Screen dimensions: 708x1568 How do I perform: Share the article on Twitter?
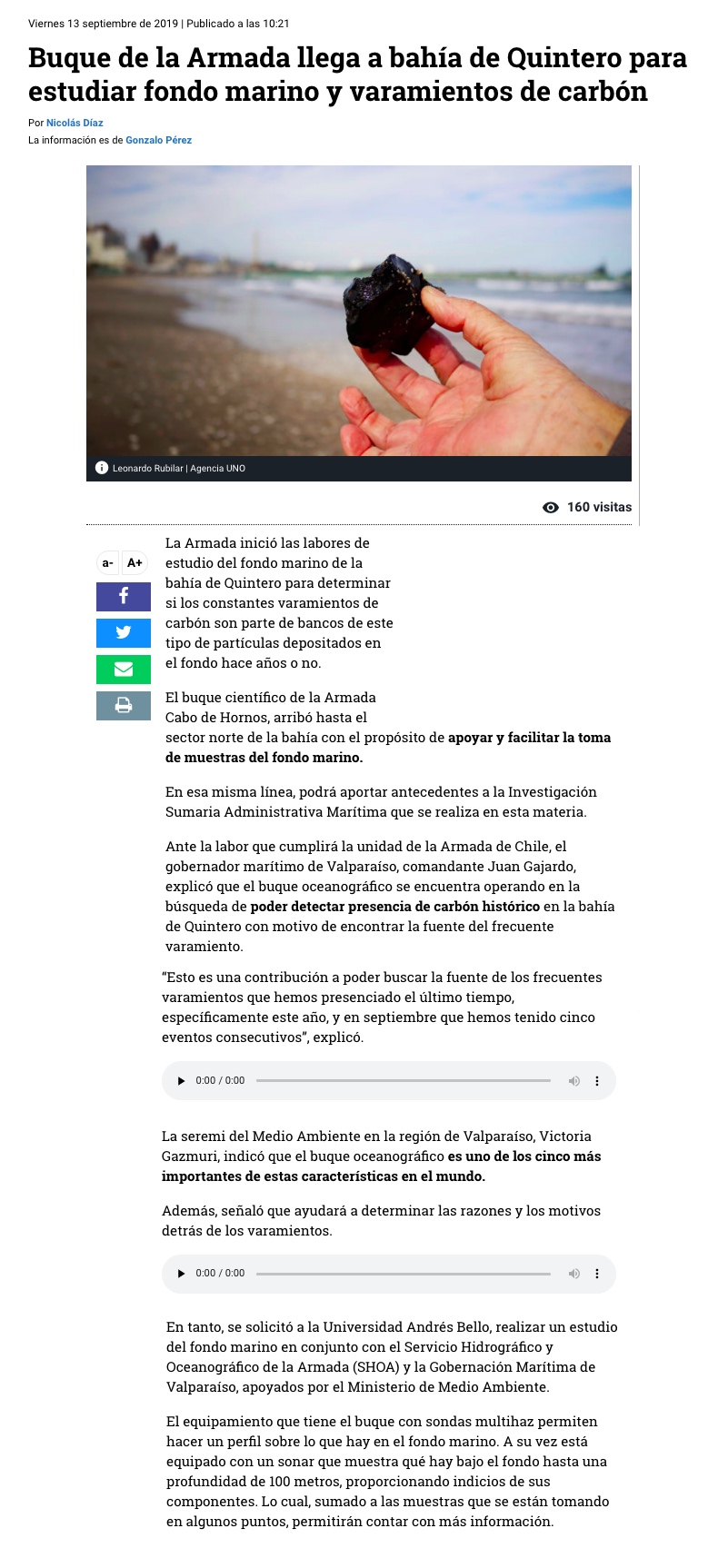(x=124, y=632)
